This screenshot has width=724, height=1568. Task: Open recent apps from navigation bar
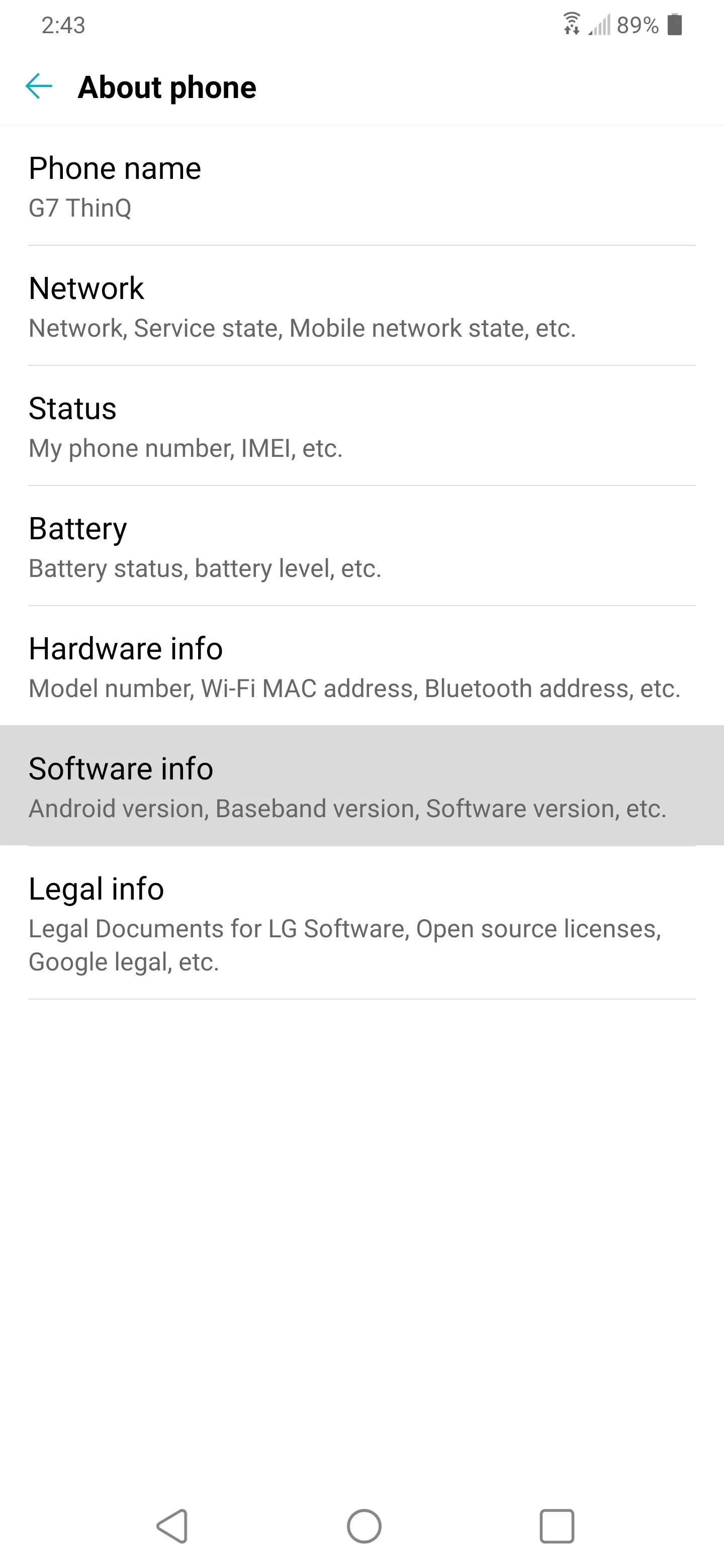coord(557,1526)
